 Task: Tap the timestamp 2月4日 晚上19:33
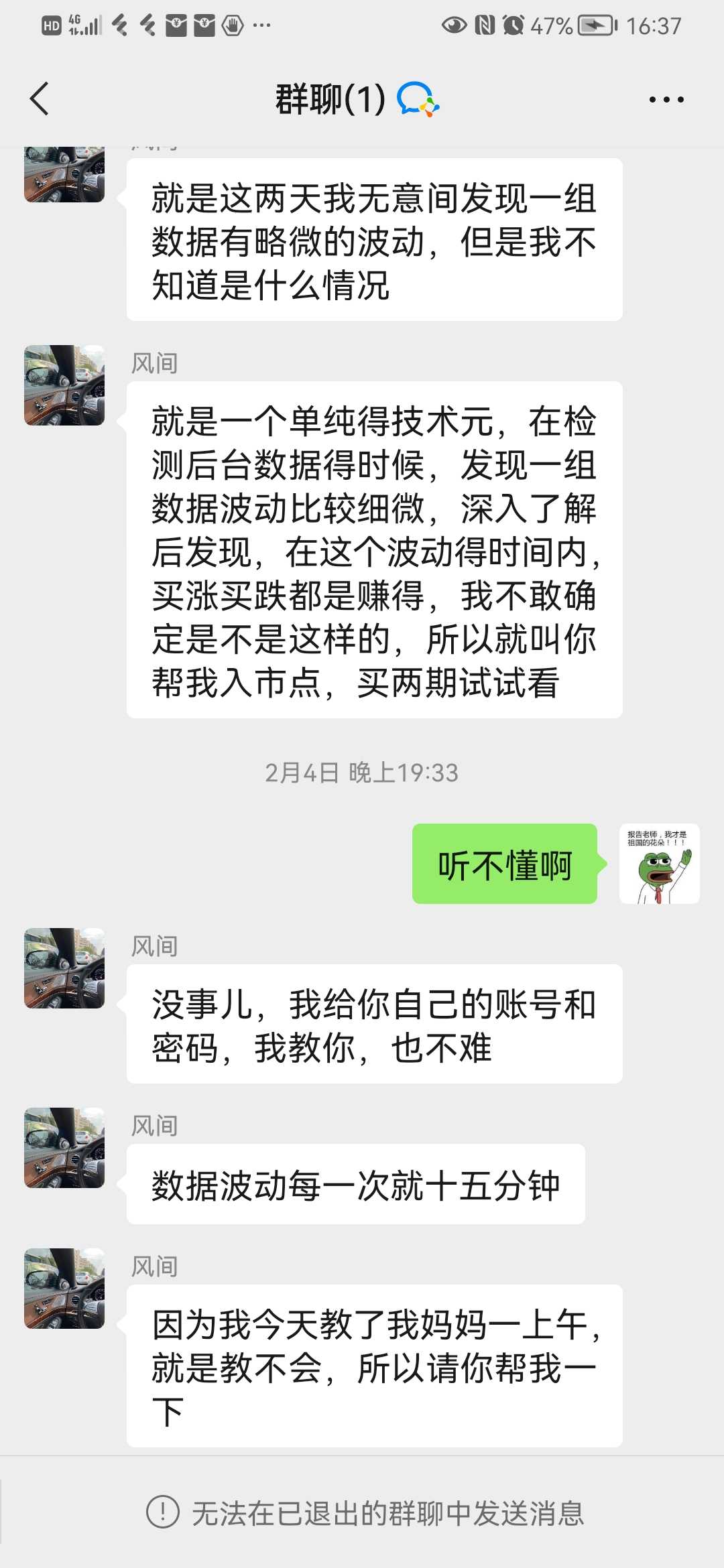click(x=362, y=774)
